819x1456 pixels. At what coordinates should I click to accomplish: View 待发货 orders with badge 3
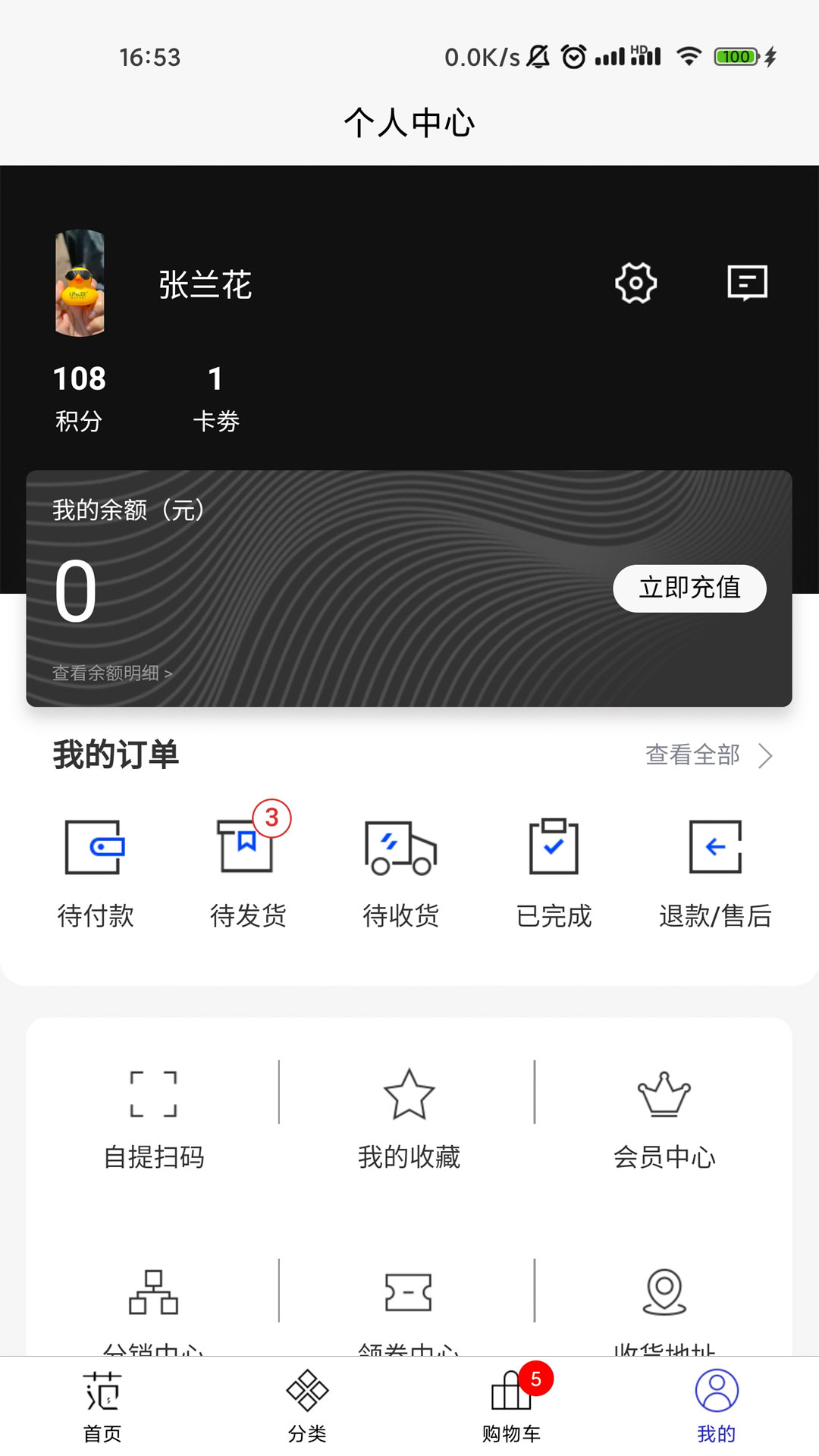(249, 872)
